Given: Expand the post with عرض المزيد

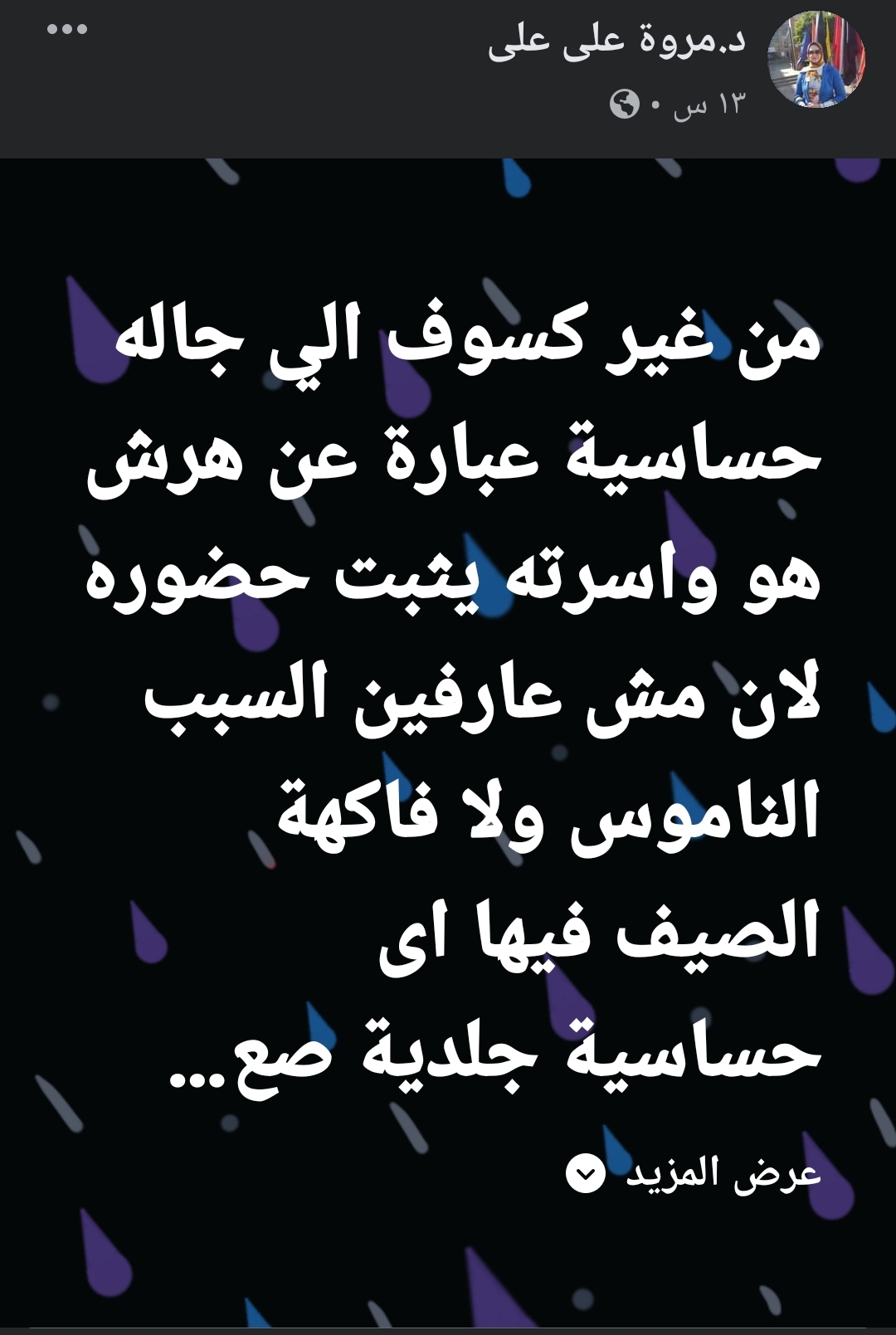Looking at the screenshot, I should coord(695,1174).
